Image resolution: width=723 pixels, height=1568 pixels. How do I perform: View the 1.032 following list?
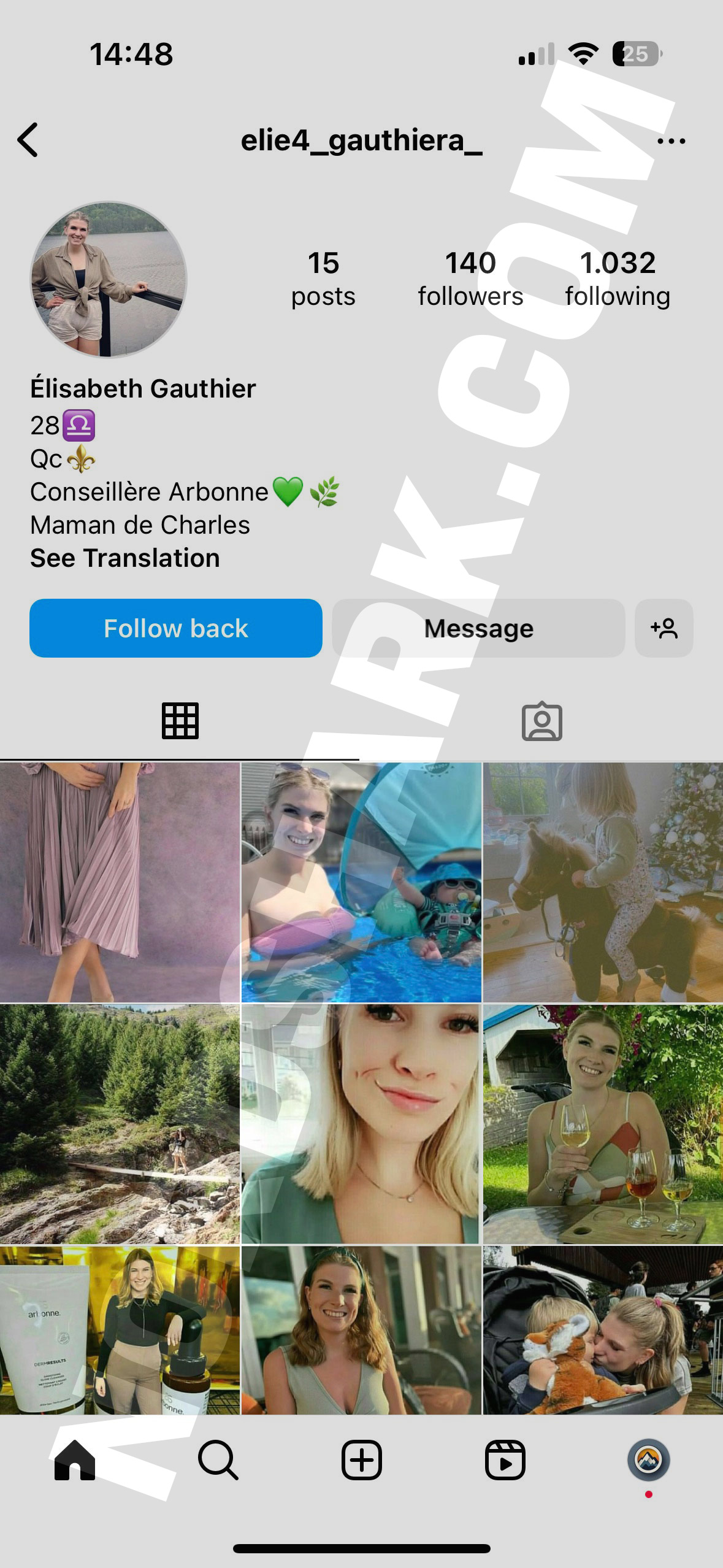pyautogui.click(x=618, y=279)
